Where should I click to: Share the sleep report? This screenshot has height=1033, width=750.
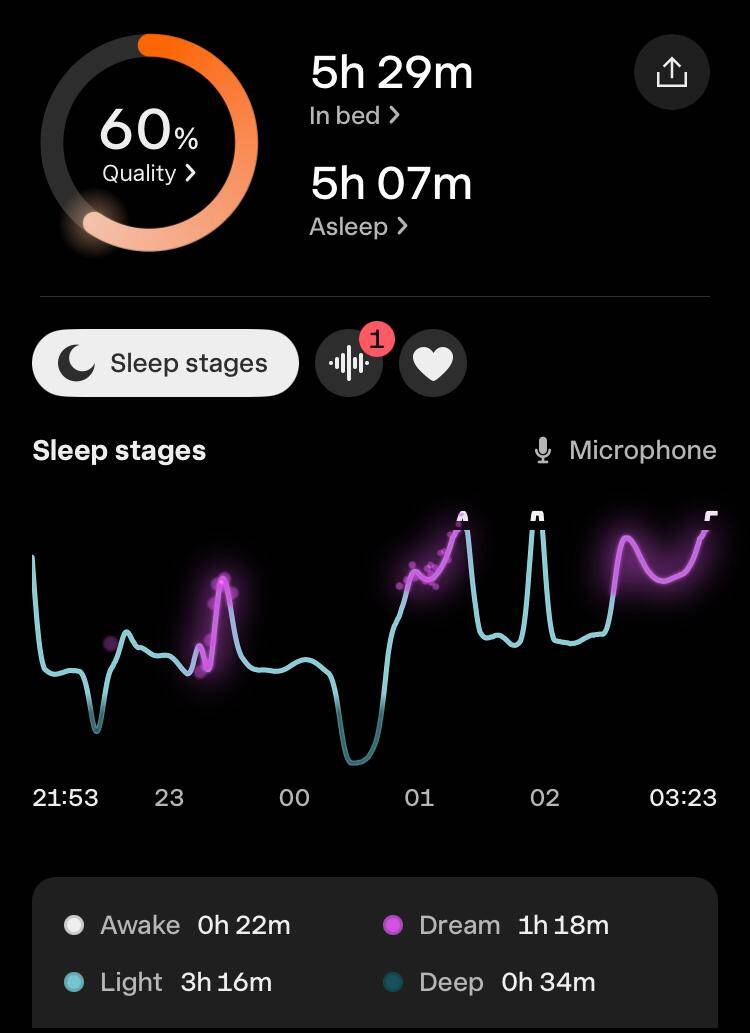coord(671,73)
